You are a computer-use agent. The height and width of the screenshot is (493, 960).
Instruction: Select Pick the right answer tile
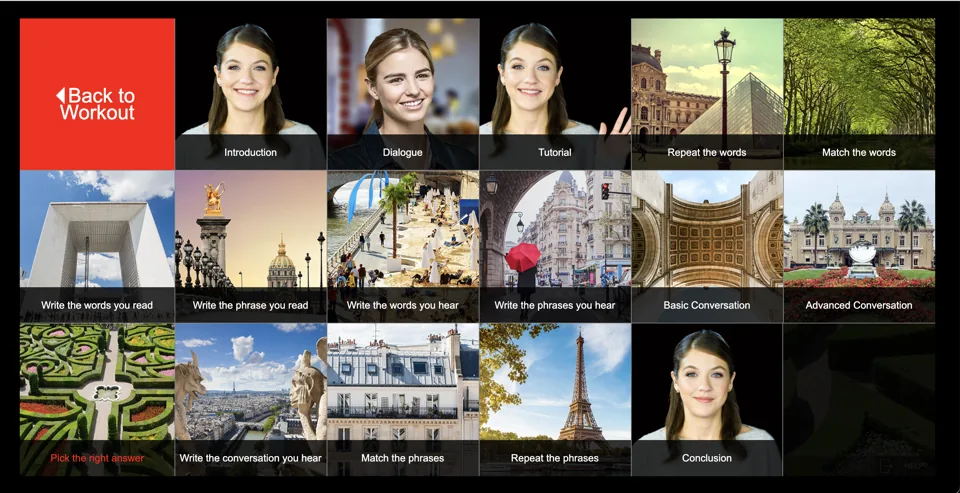click(97, 398)
